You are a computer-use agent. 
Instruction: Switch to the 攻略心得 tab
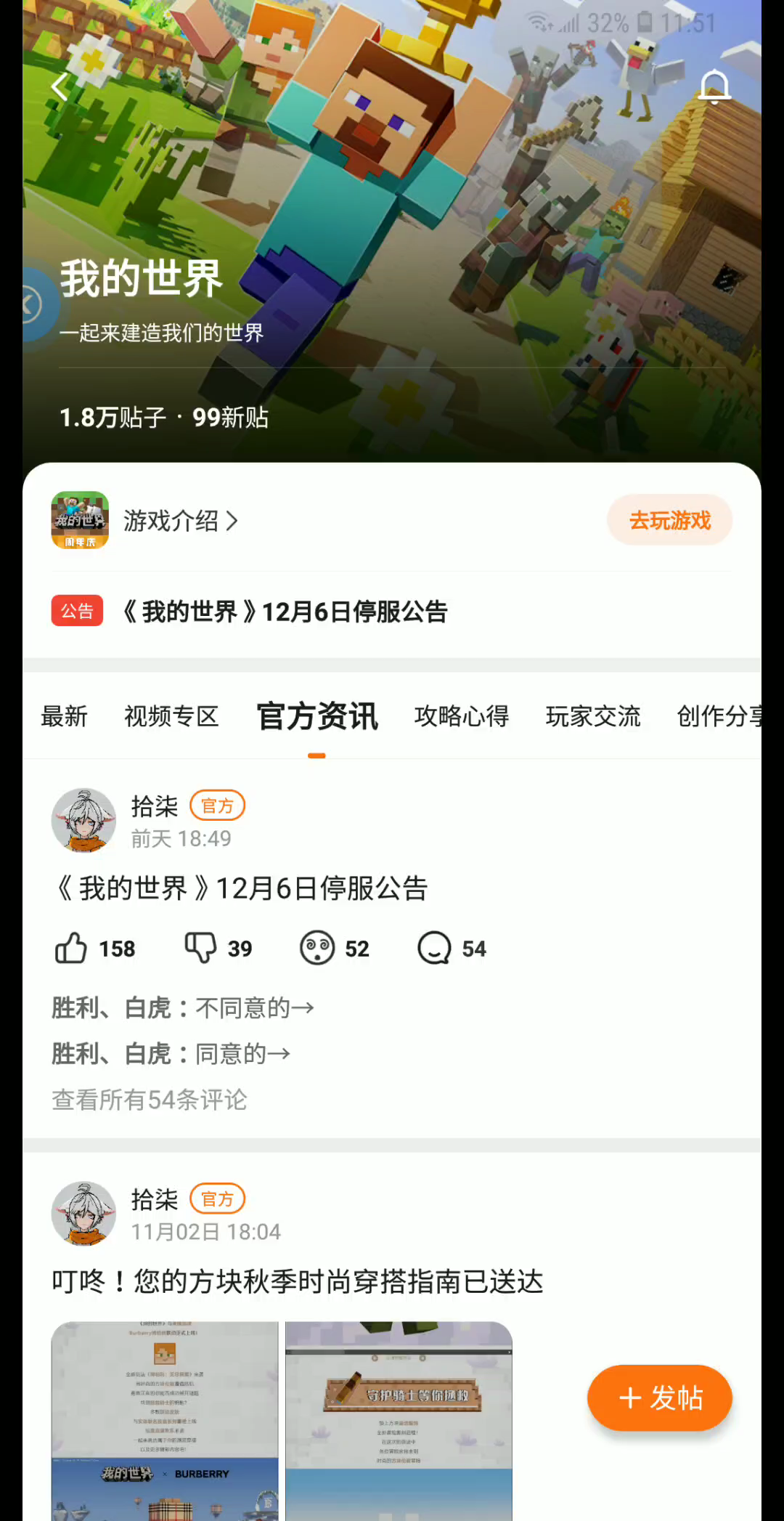462,716
